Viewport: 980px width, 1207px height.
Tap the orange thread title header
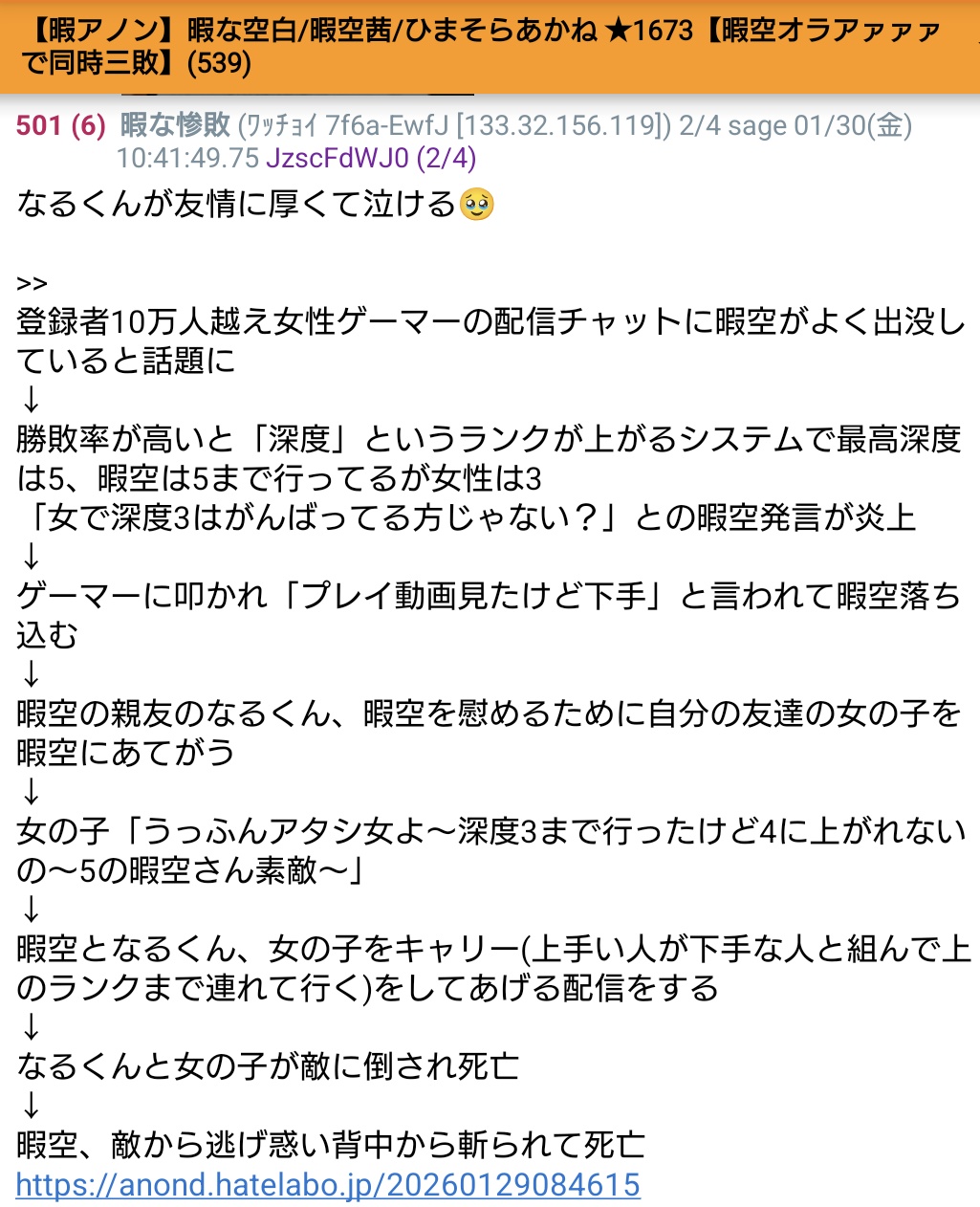pyautogui.click(x=490, y=47)
